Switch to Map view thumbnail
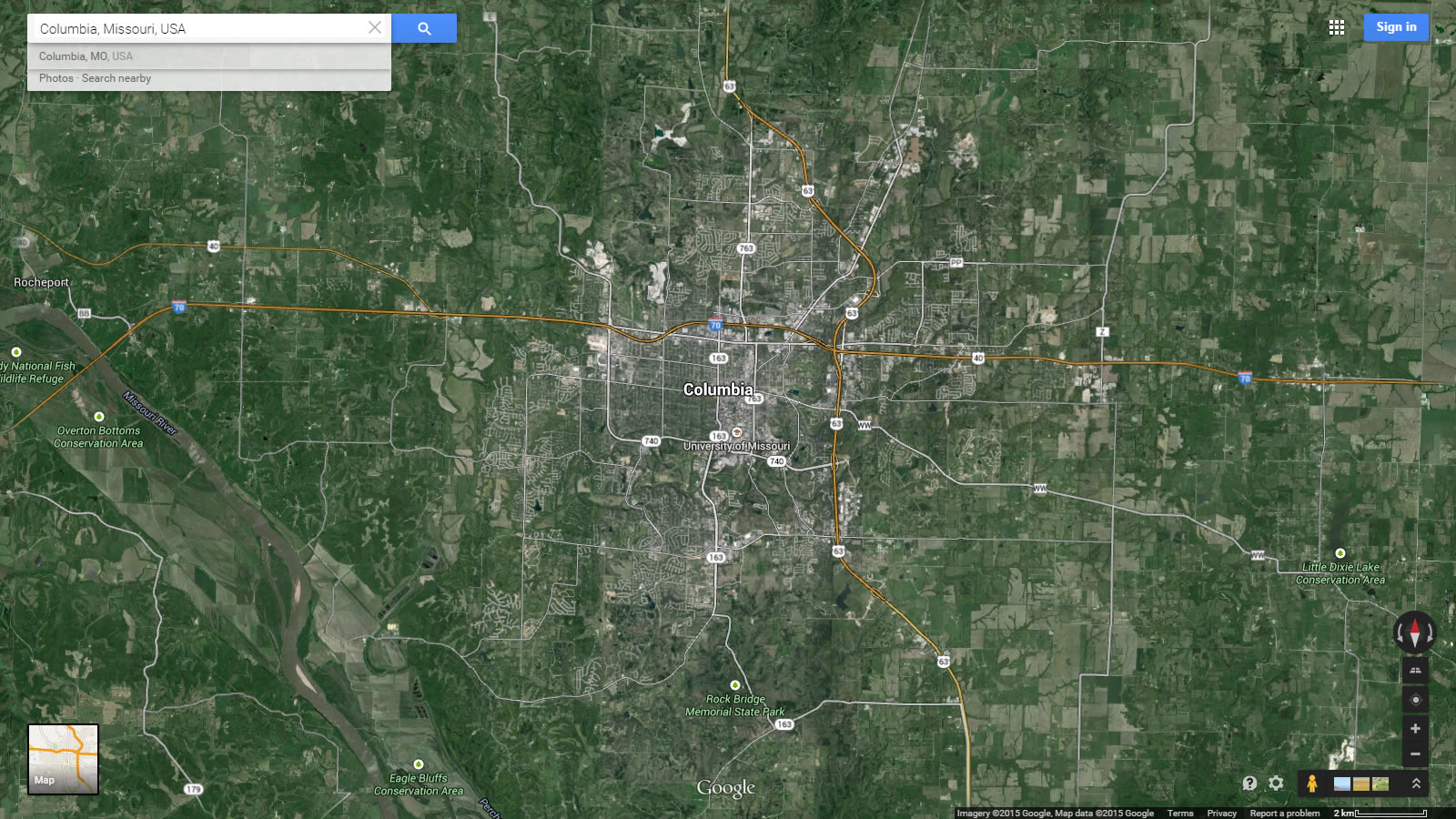 63,759
